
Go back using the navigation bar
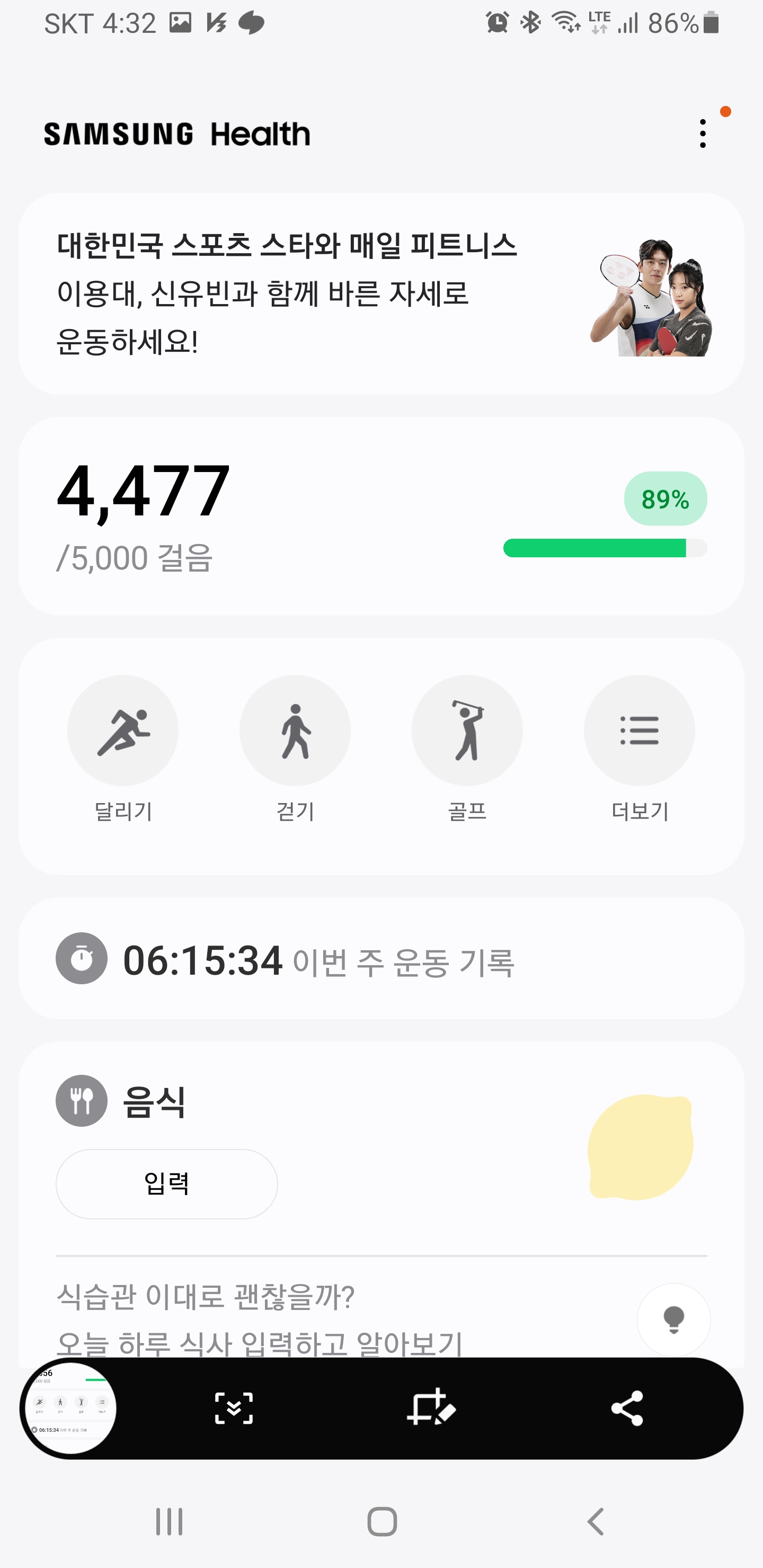point(595,1522)
